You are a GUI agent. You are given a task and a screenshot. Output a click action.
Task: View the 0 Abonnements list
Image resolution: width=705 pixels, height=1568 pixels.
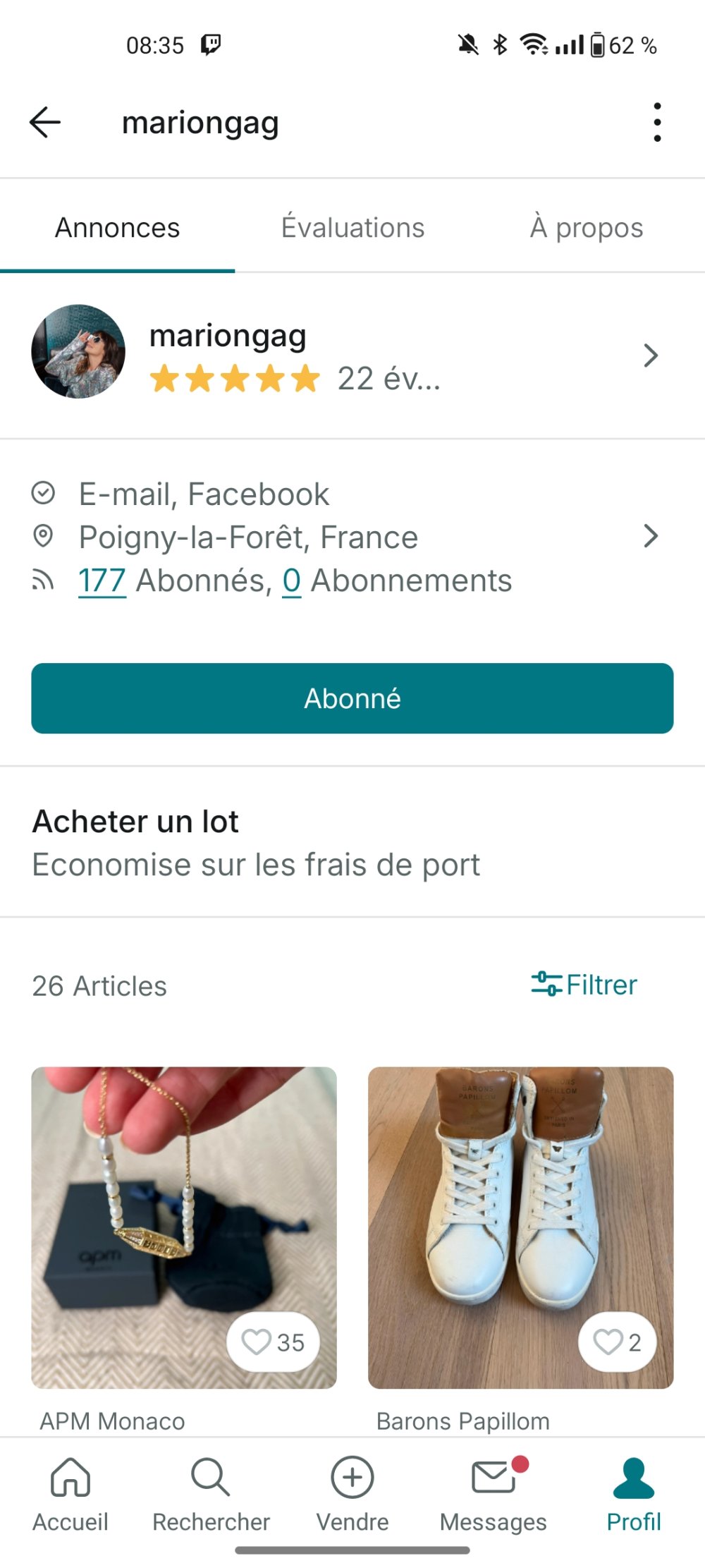(x=292, y=581)
